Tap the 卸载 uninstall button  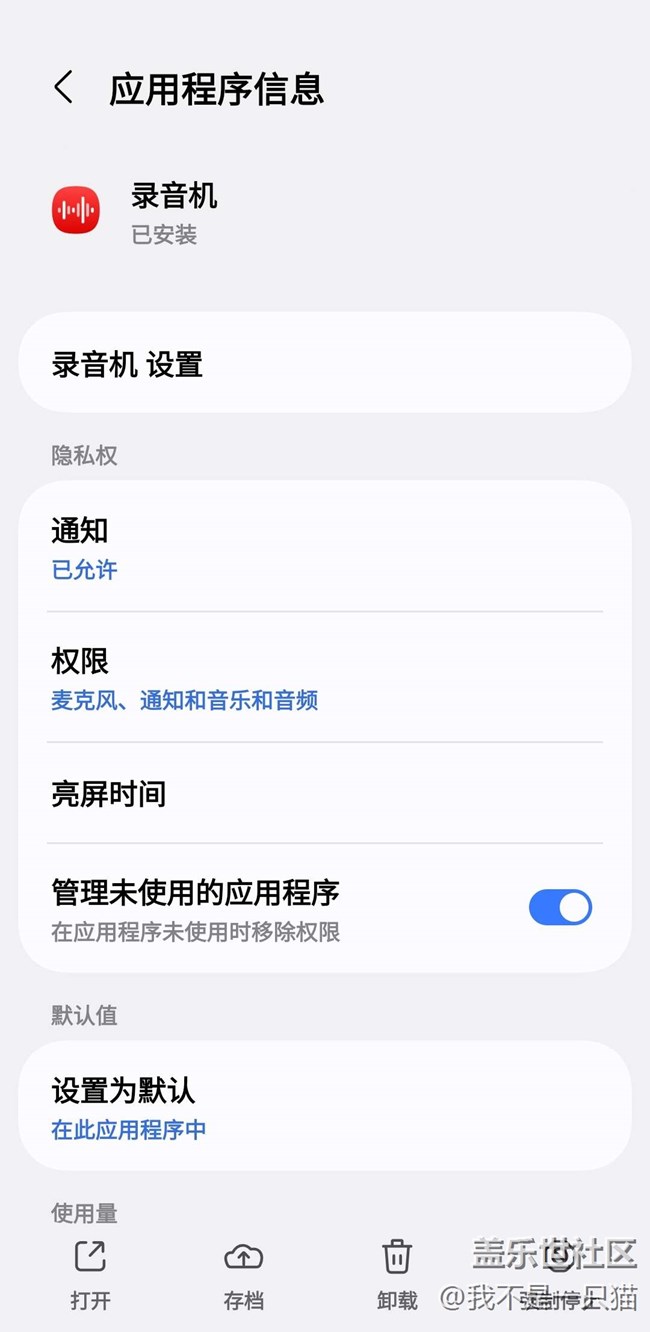pos(397,1273)
